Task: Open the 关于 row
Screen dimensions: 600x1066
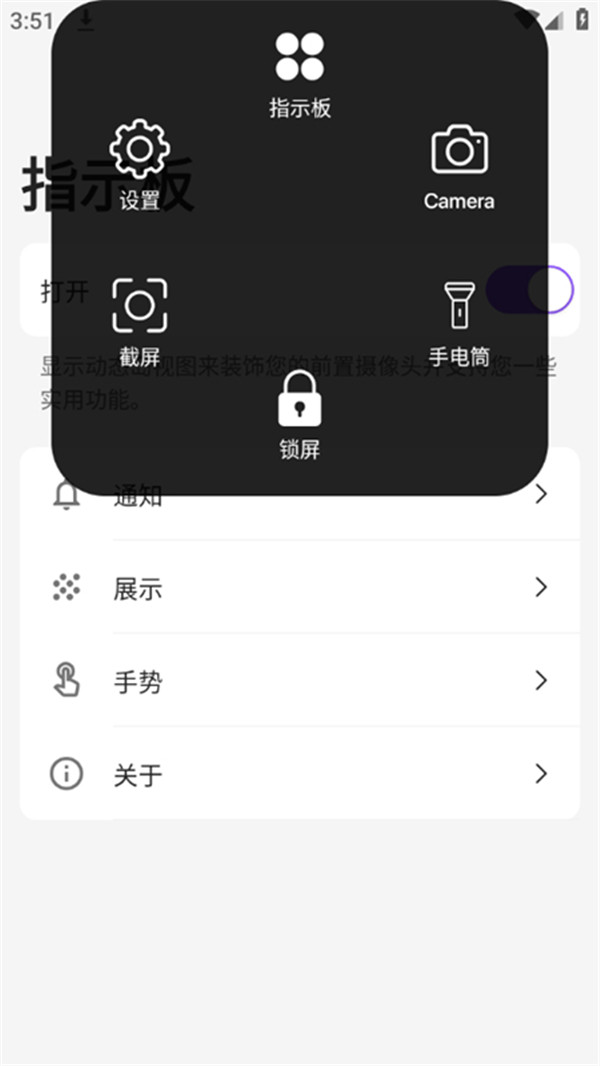Action: point(300,774)
